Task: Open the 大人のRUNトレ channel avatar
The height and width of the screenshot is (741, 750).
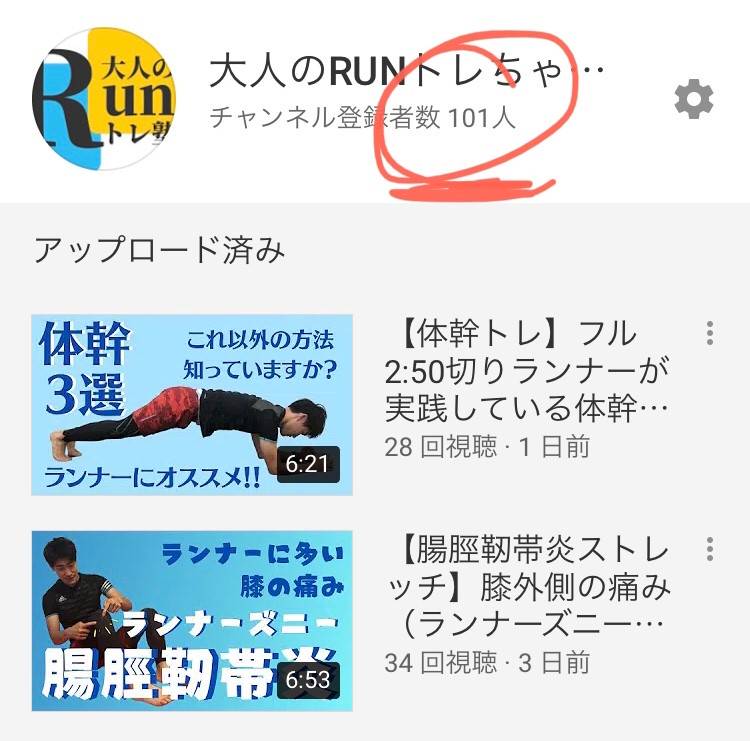Action: (104, 98)
